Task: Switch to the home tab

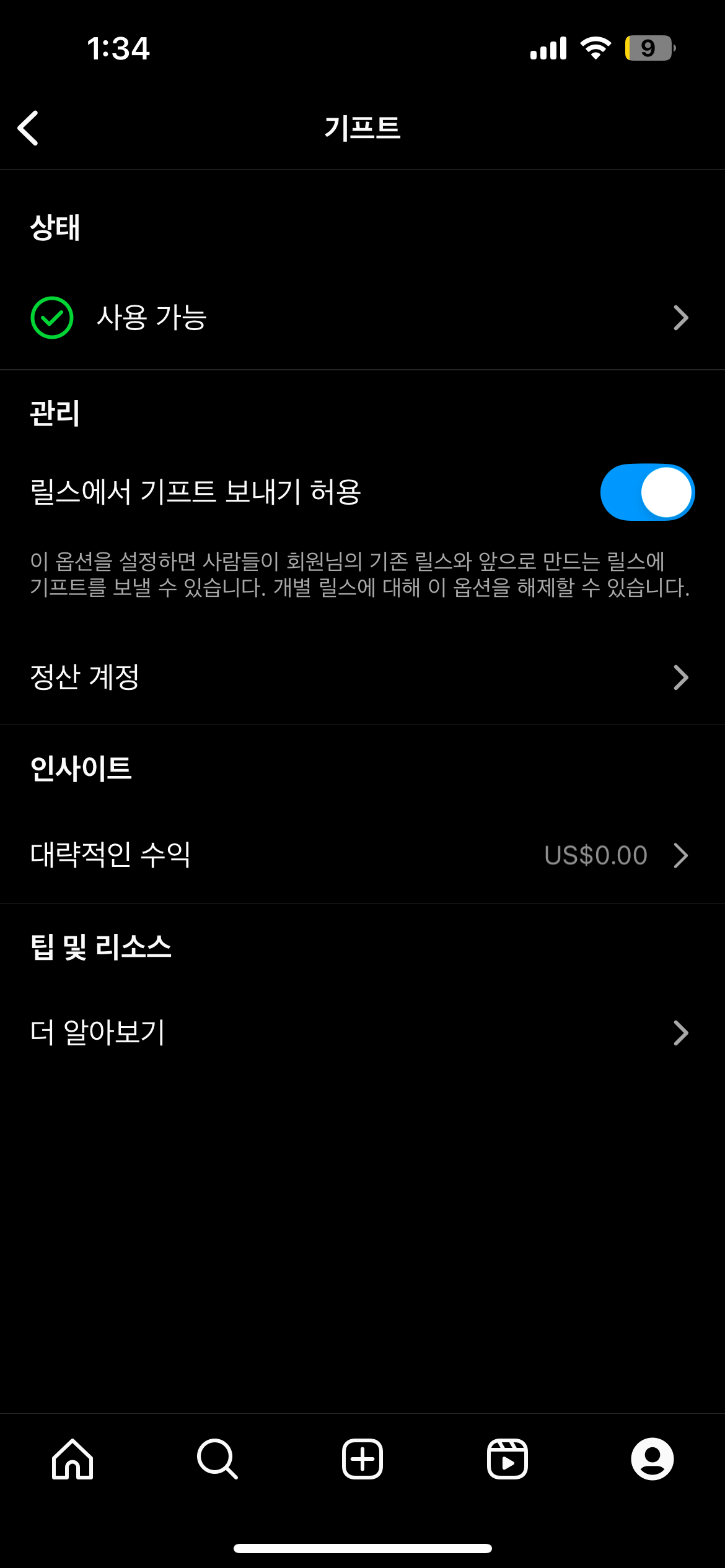Action: [x=72, y=1459]
